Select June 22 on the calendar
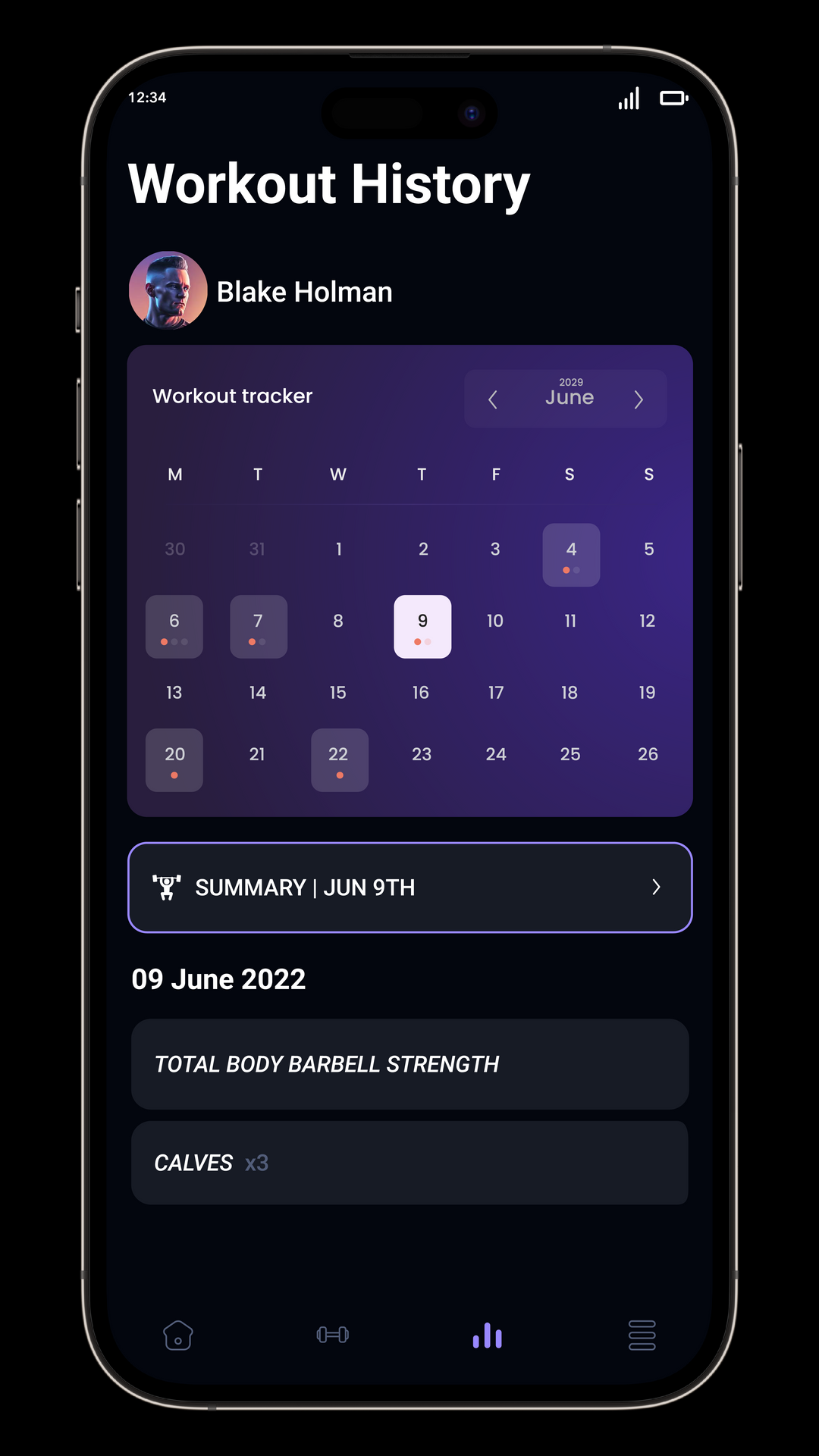 click(x=340, y=760)
